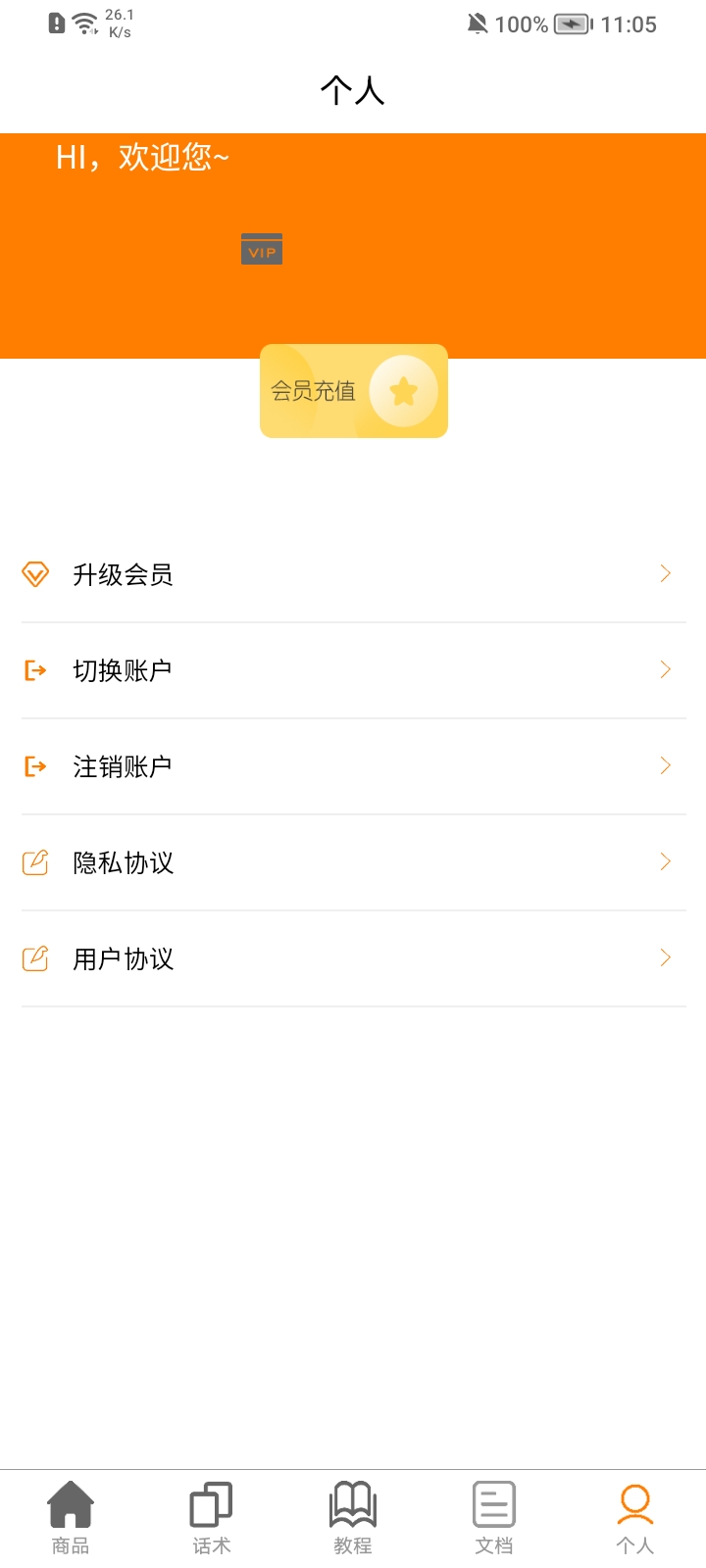Viewport: 706px width, 1568px height.
Task: Click the diamond icon next to 升级会员
Action: [35, 573]
